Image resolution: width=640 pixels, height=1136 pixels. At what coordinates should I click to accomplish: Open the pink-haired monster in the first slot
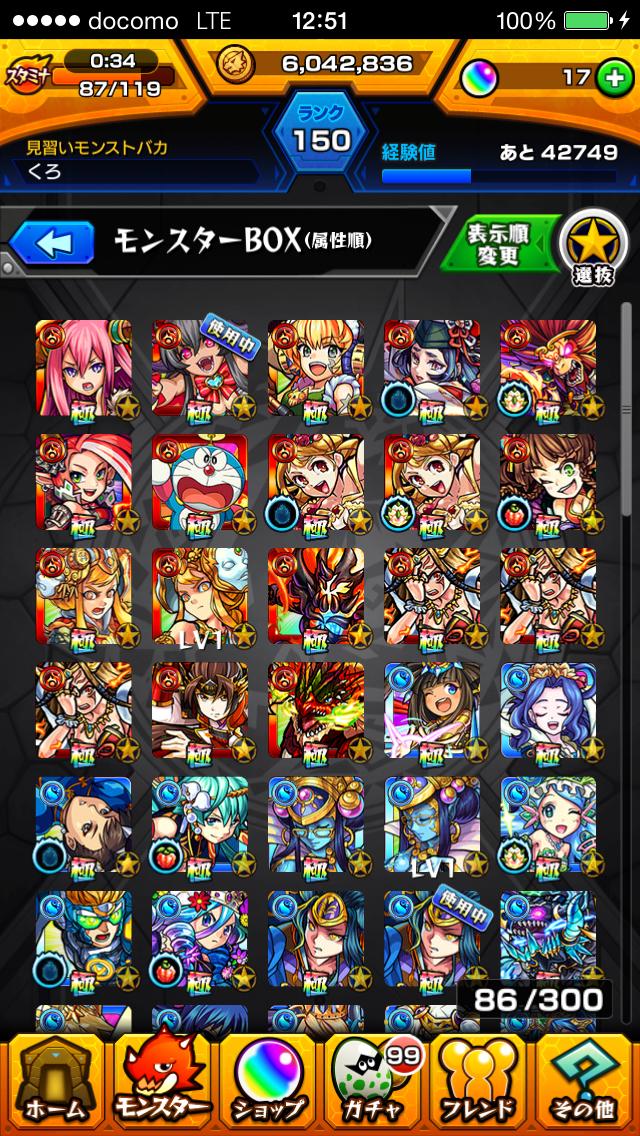(x=84, y=368)
